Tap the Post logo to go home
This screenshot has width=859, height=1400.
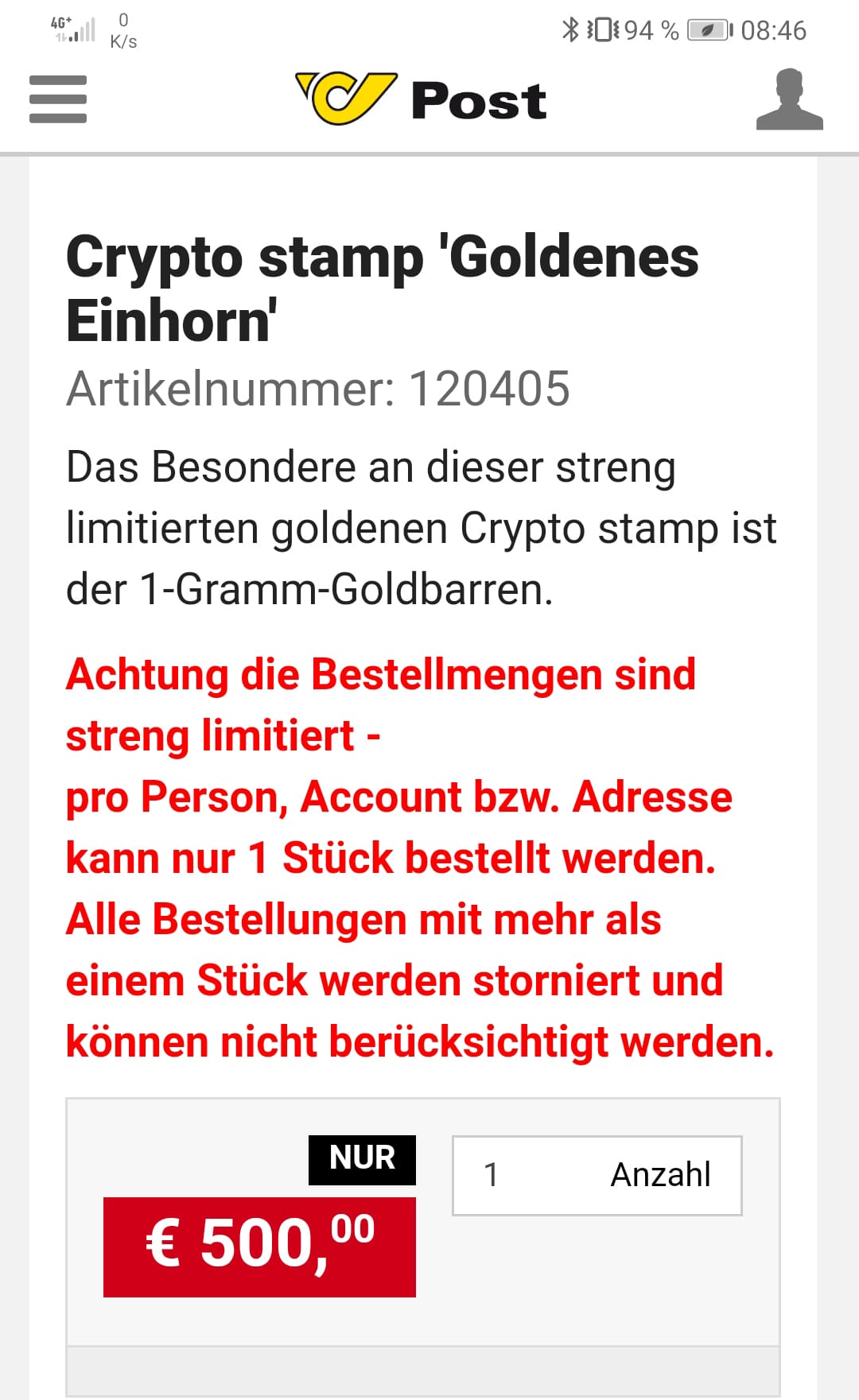coord(422,99)
